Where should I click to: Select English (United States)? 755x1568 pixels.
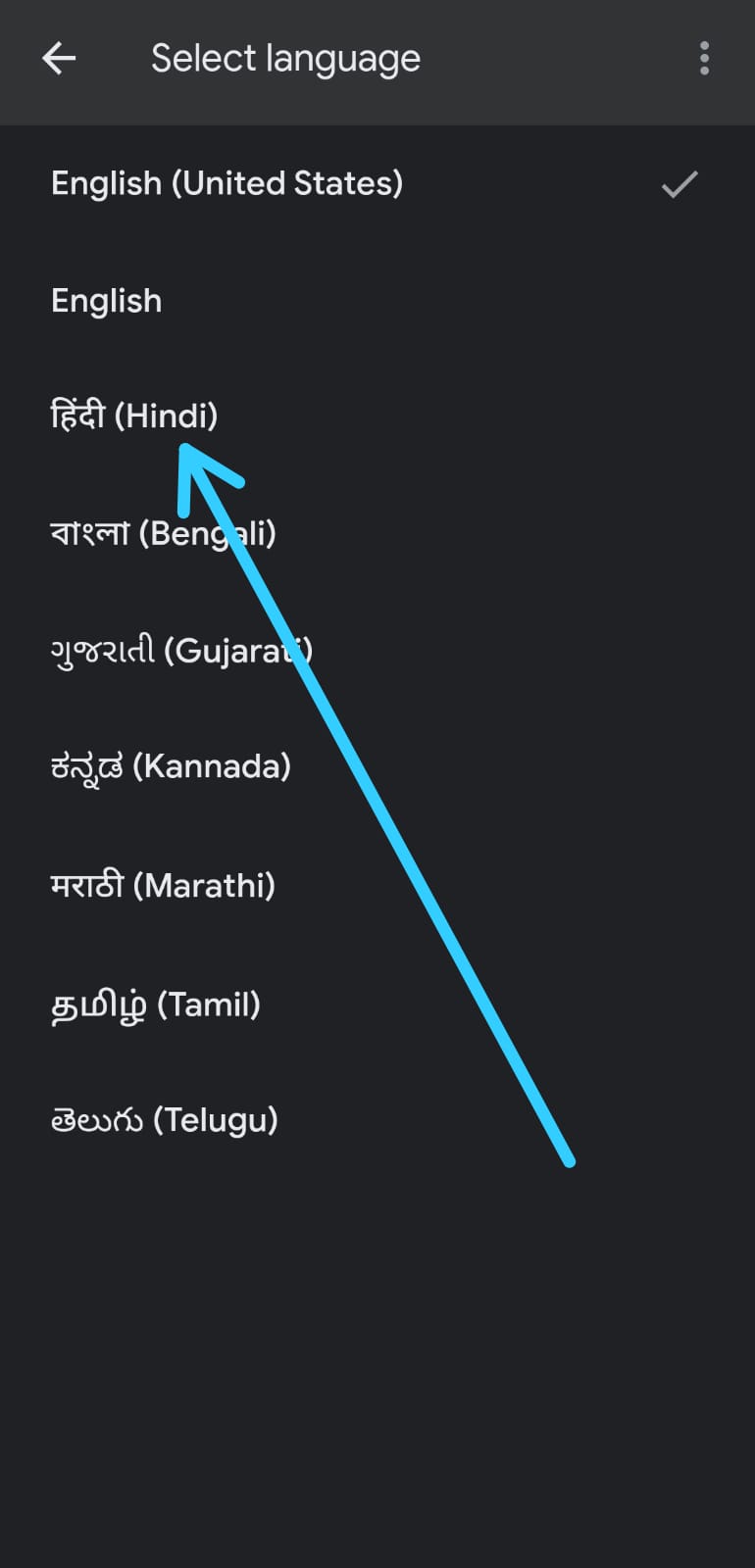click(377, 184)
